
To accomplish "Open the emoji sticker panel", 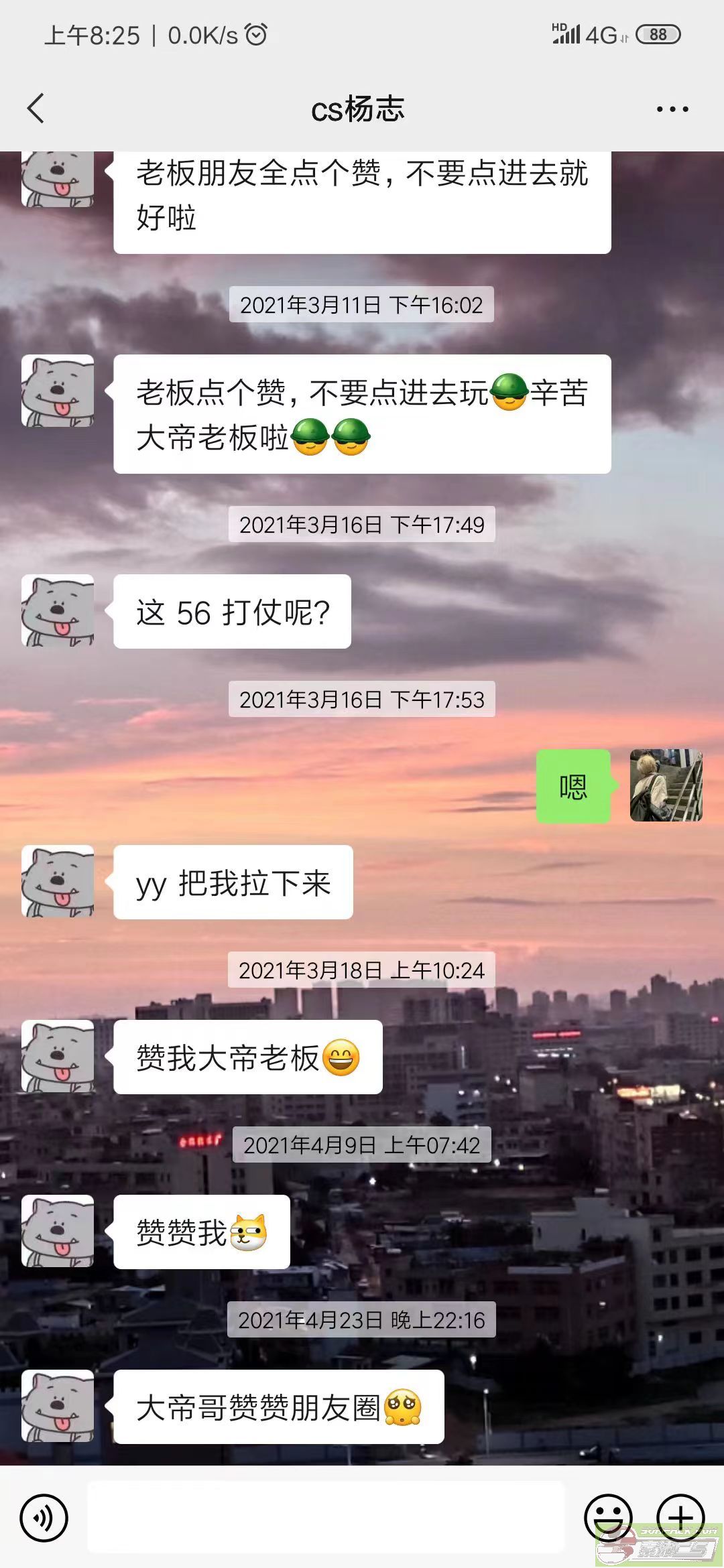I will click(609, 1518).
